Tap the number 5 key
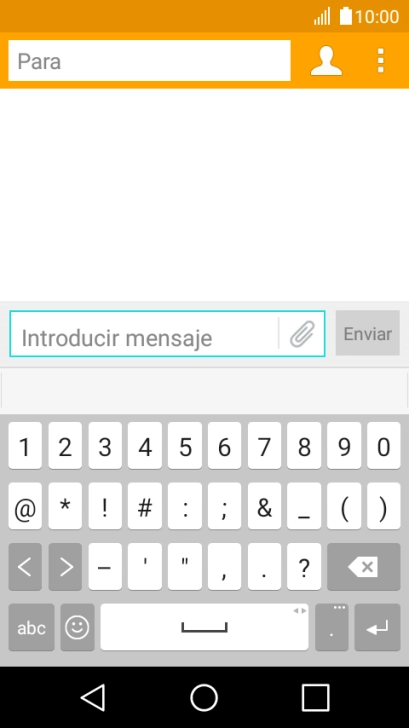This screenshot has width=409, height=728. [184, 446]
